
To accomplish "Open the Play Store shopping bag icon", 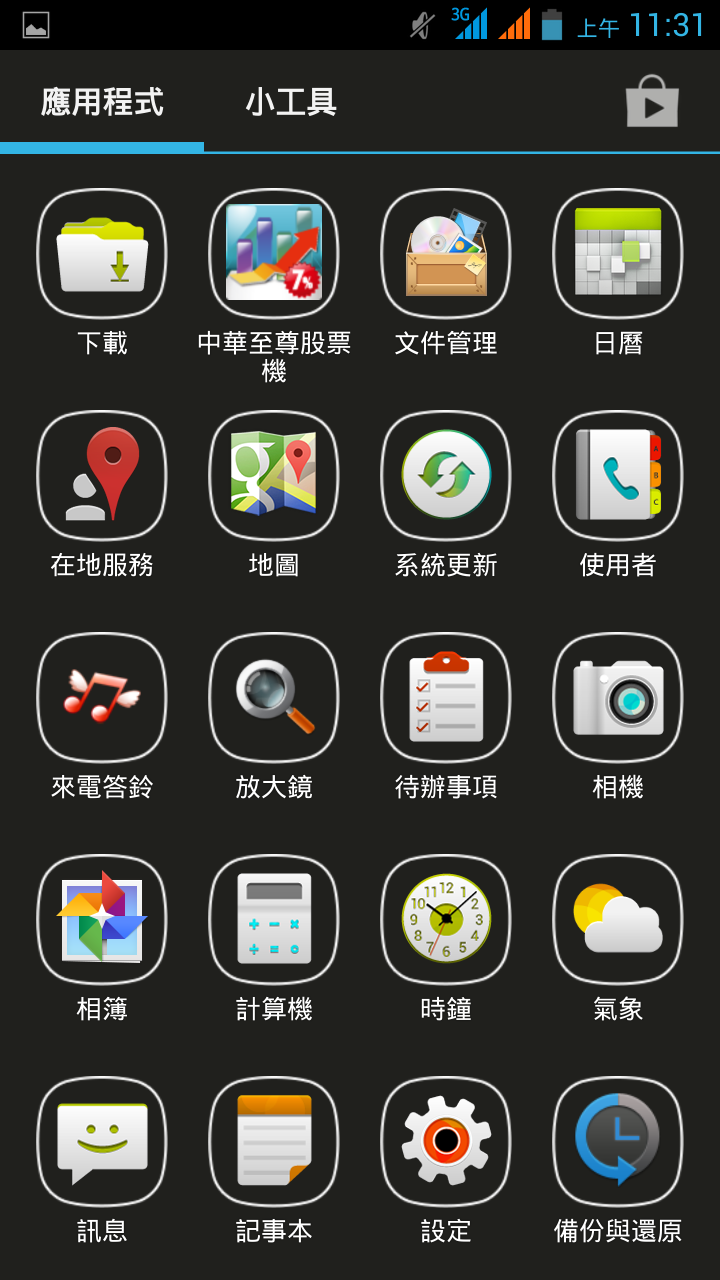I will point(652,101).
